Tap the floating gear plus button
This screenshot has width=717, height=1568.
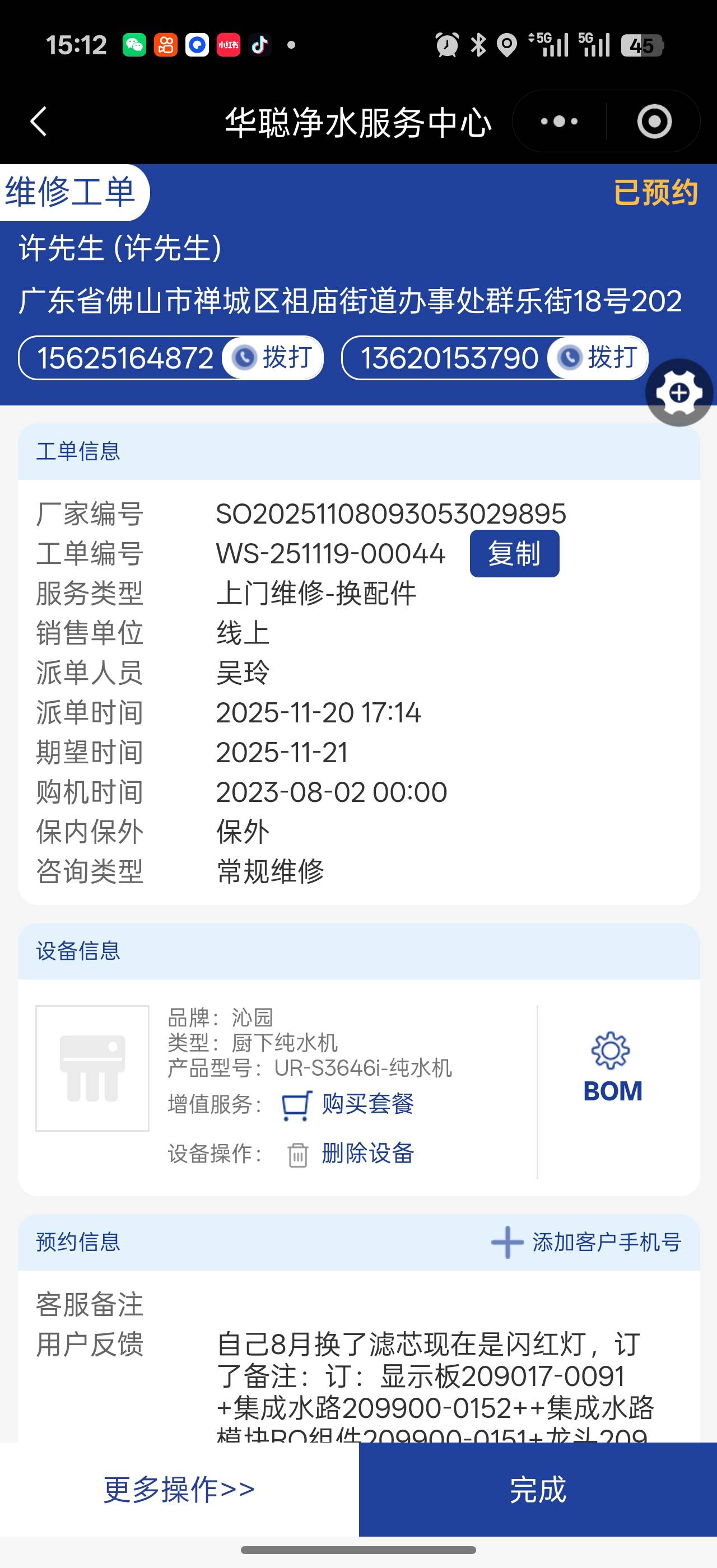point(679,393)
